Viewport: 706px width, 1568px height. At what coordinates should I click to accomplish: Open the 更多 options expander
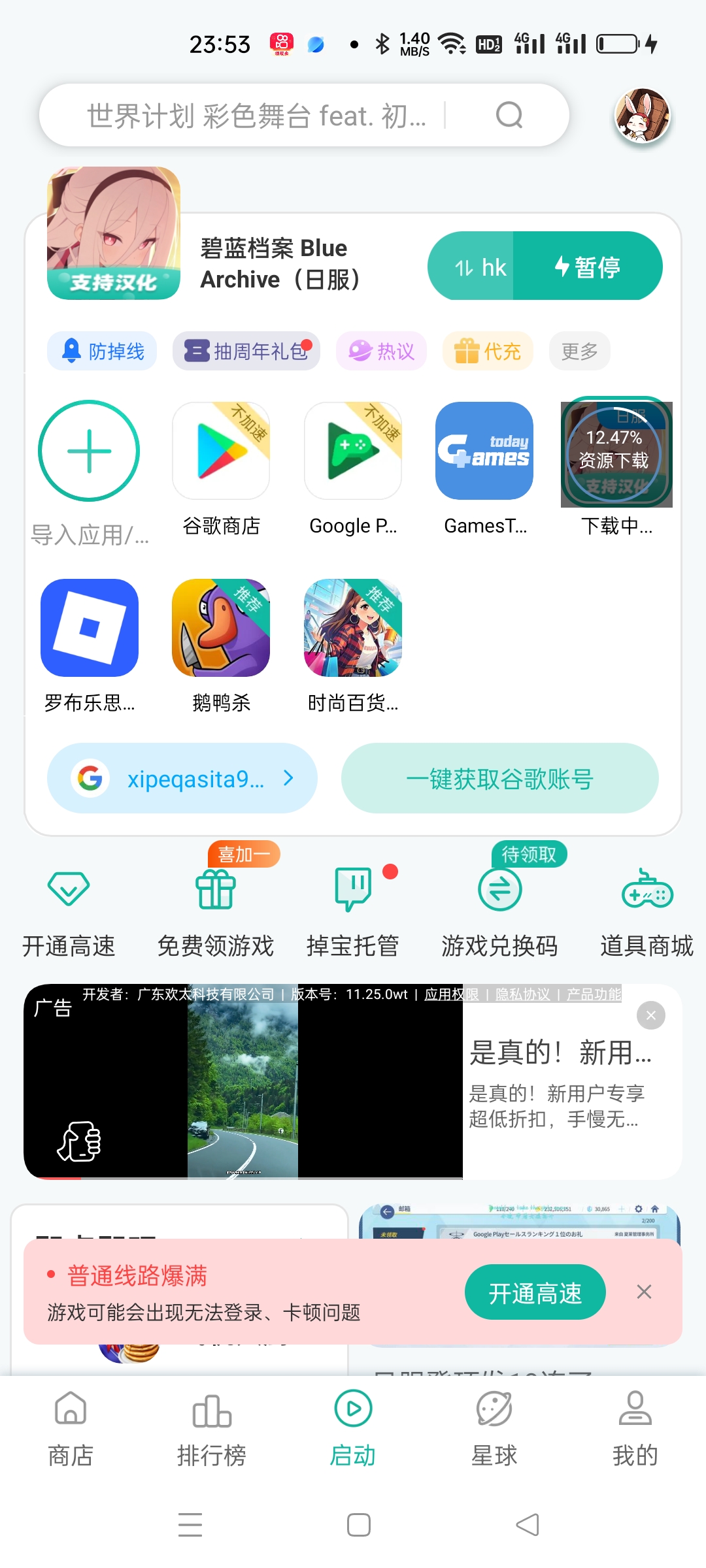[x=579, y=351]
